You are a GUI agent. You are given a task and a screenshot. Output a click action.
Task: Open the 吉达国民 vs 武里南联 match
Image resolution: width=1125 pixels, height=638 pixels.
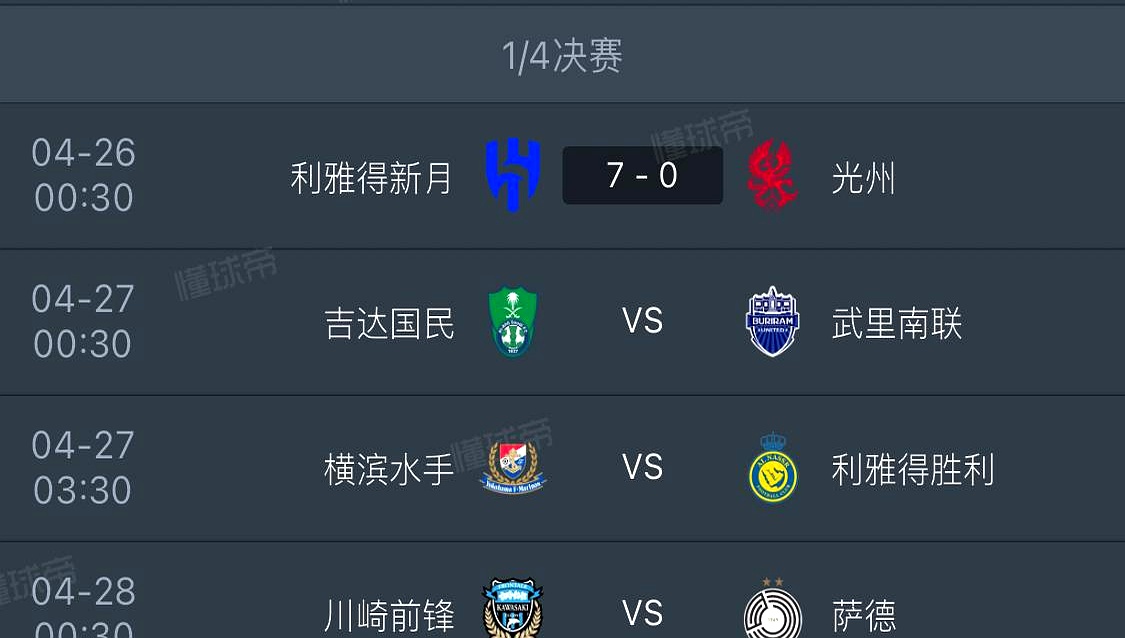[642, 322]
